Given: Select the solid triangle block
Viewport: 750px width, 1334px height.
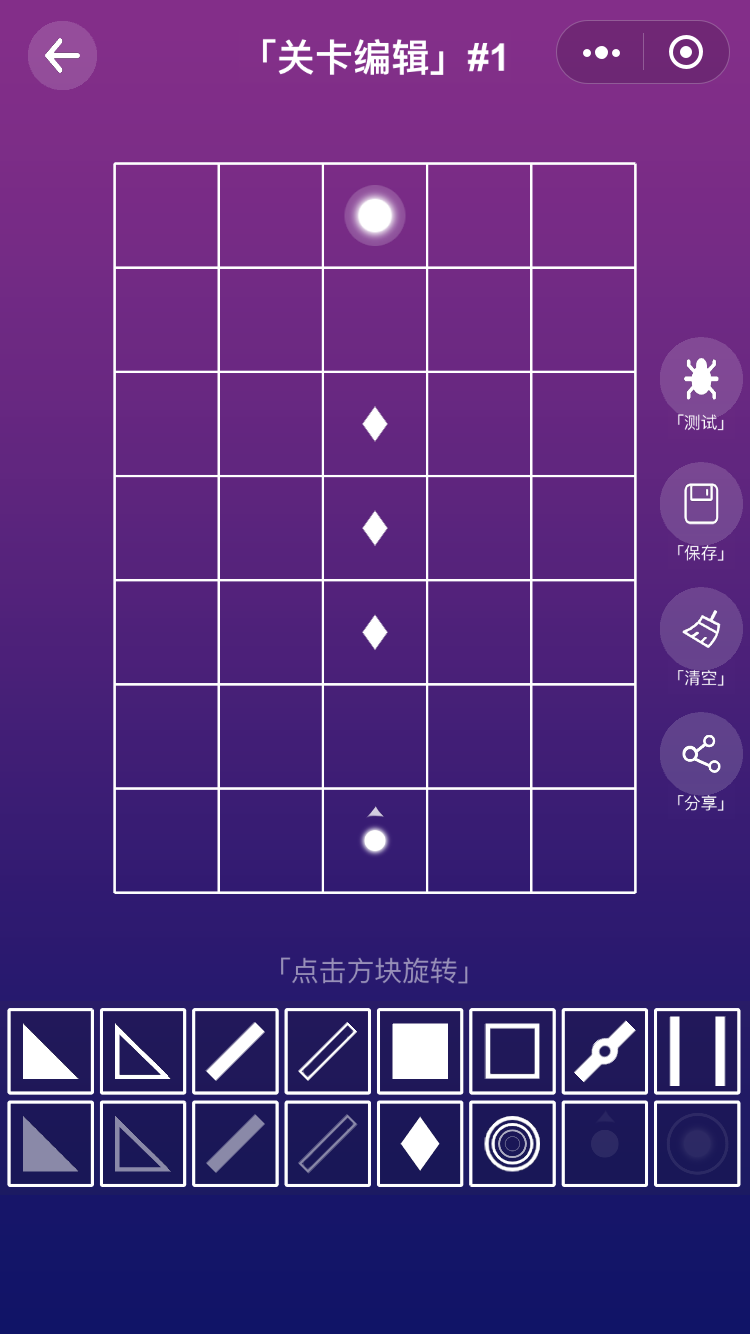Looking at the screenshot, I should coord(51,1051).
